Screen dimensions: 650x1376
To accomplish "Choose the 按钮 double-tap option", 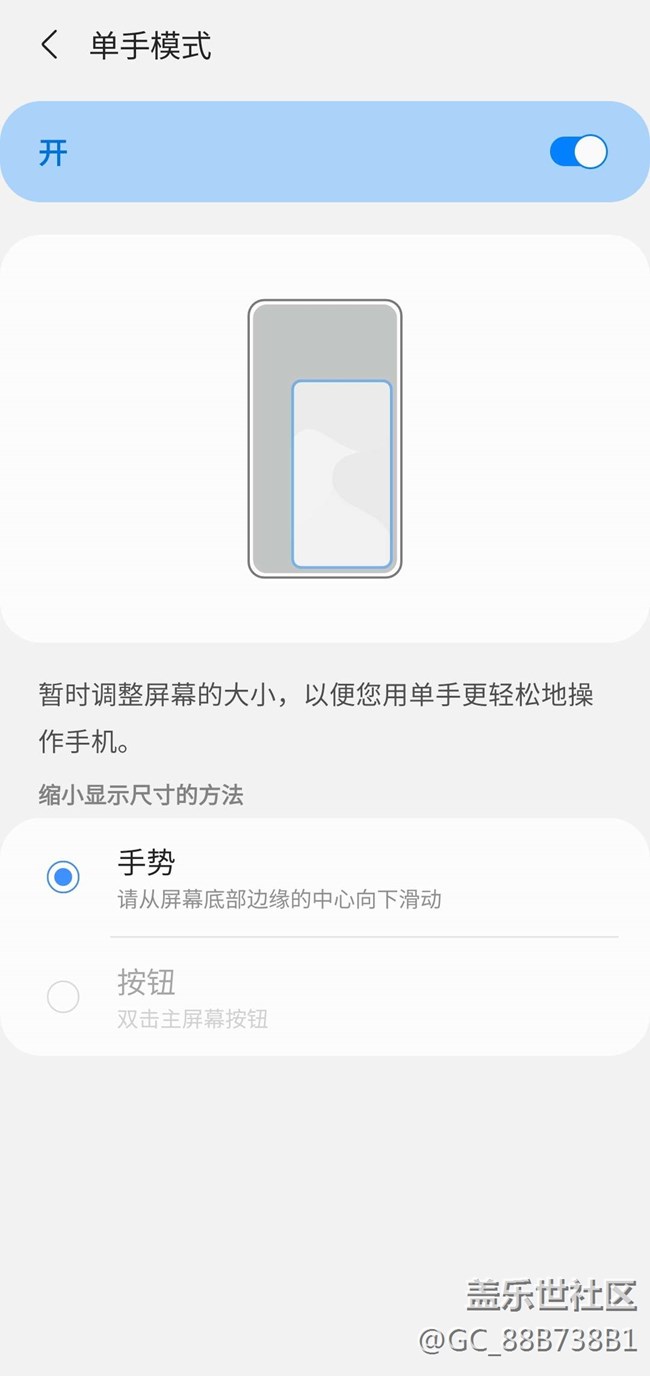I will (63, 996).
